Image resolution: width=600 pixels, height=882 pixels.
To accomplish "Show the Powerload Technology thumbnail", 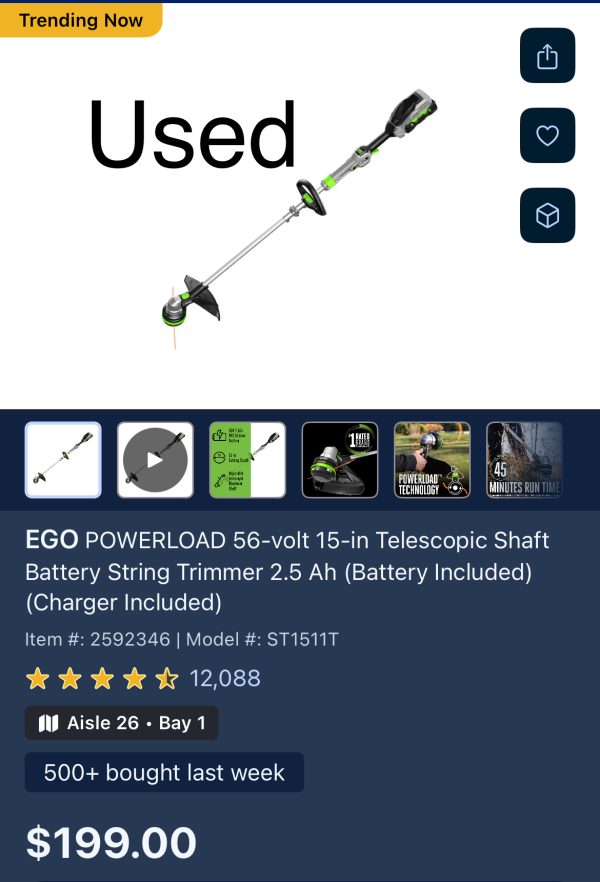I will pyautogui.click(x=432, y=460).
